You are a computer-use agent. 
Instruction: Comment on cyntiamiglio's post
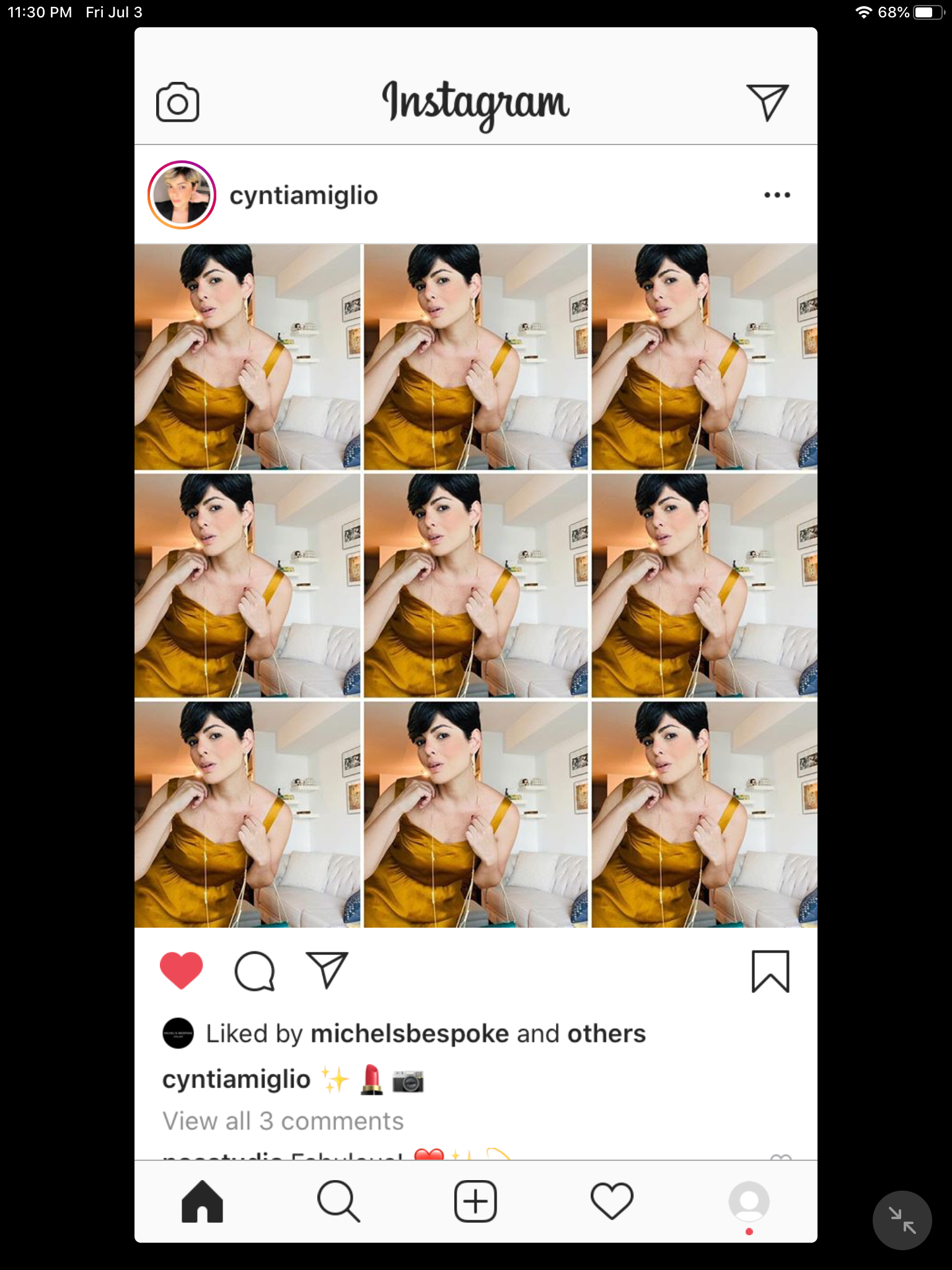coord(254,971)
